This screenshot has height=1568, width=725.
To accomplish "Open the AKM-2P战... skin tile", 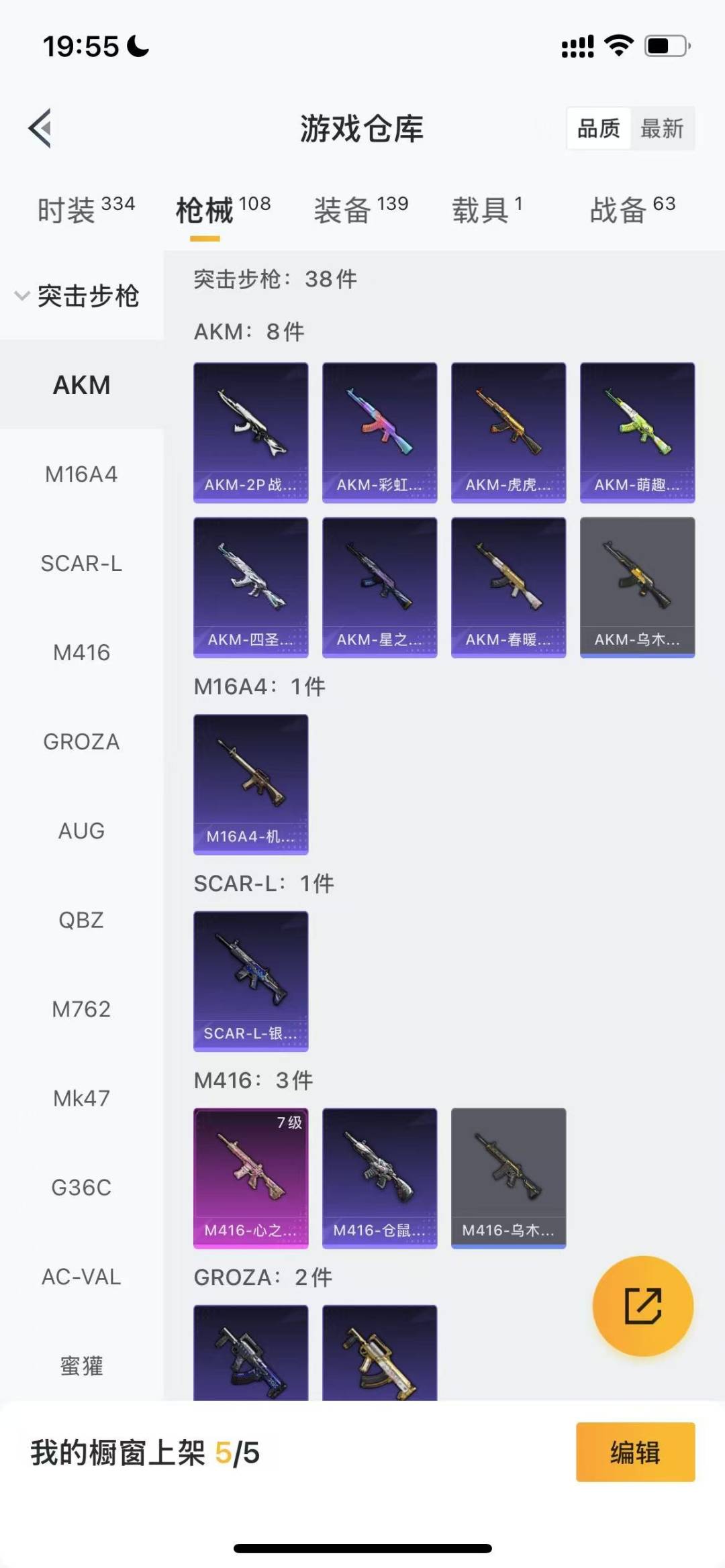I will (250, 433).
